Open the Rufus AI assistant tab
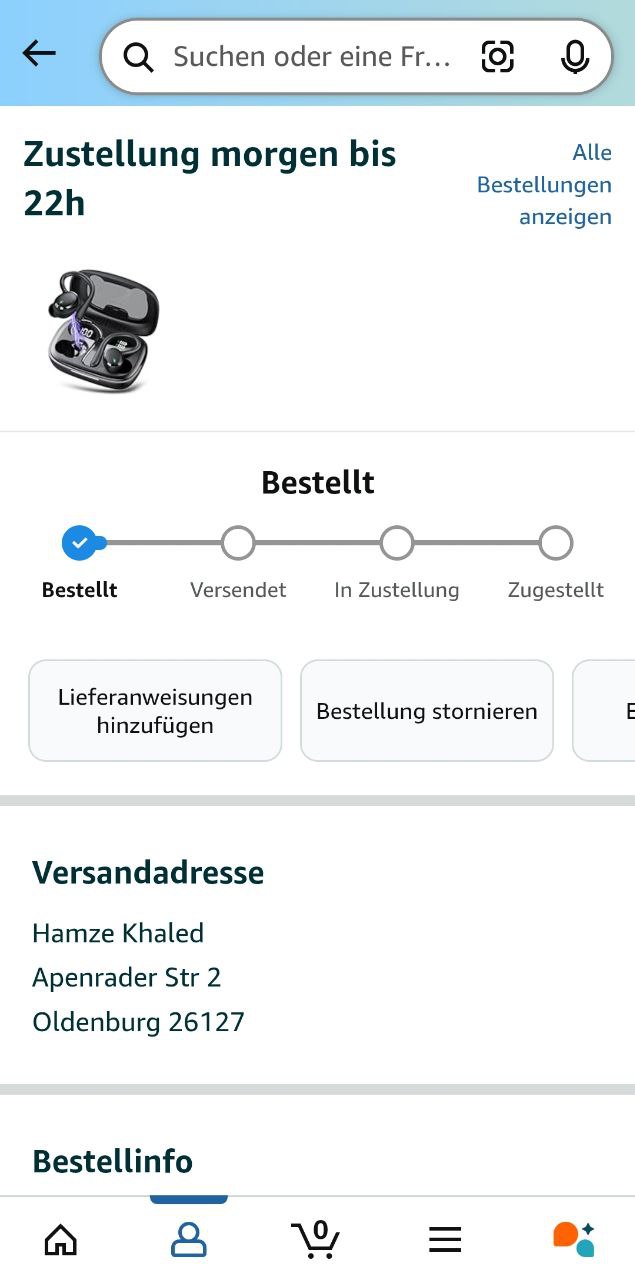Viewport: 635px width, 1280px height. 573,1240
